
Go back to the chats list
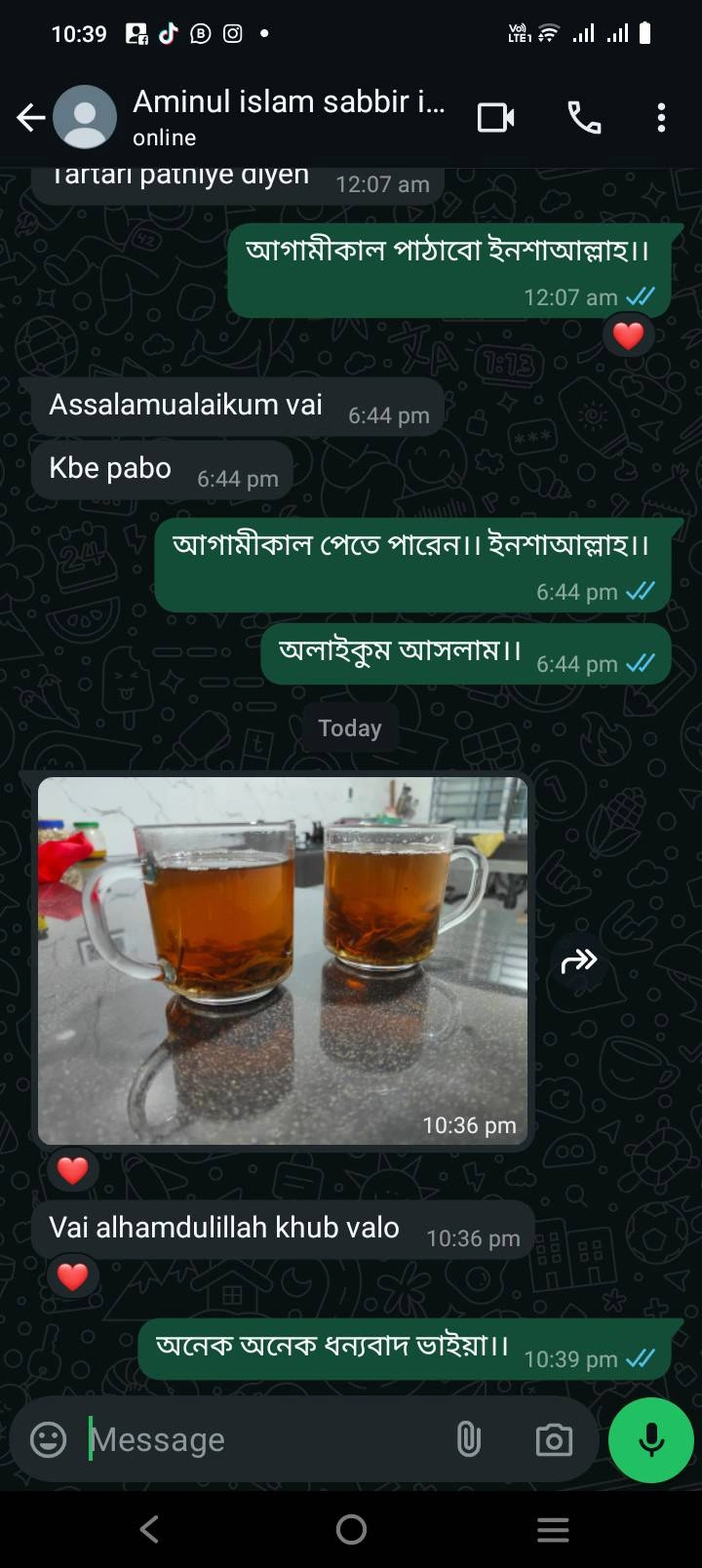[x=30, y=118]
